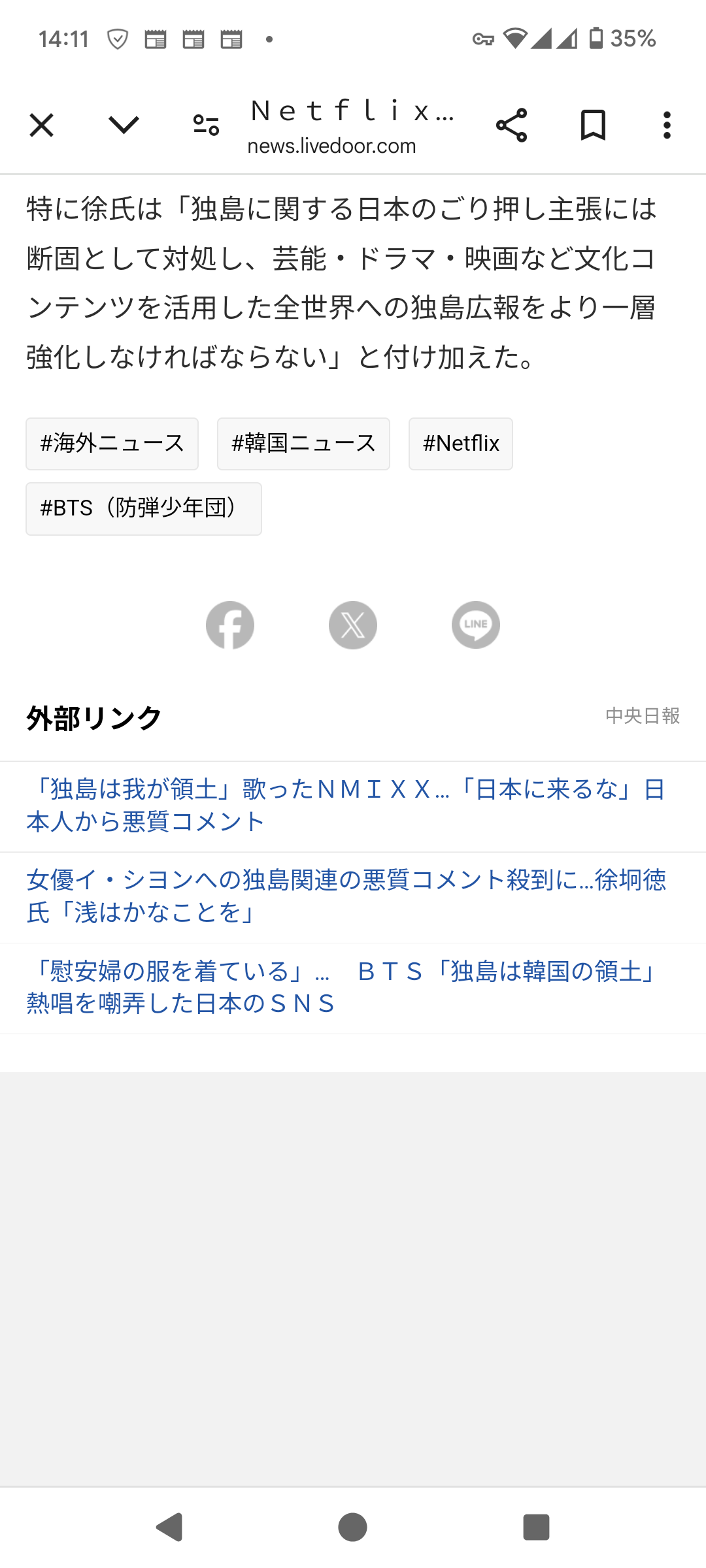Share the article on X
The height and width of the screenshot is (1568, 706).
click(353, 625)
